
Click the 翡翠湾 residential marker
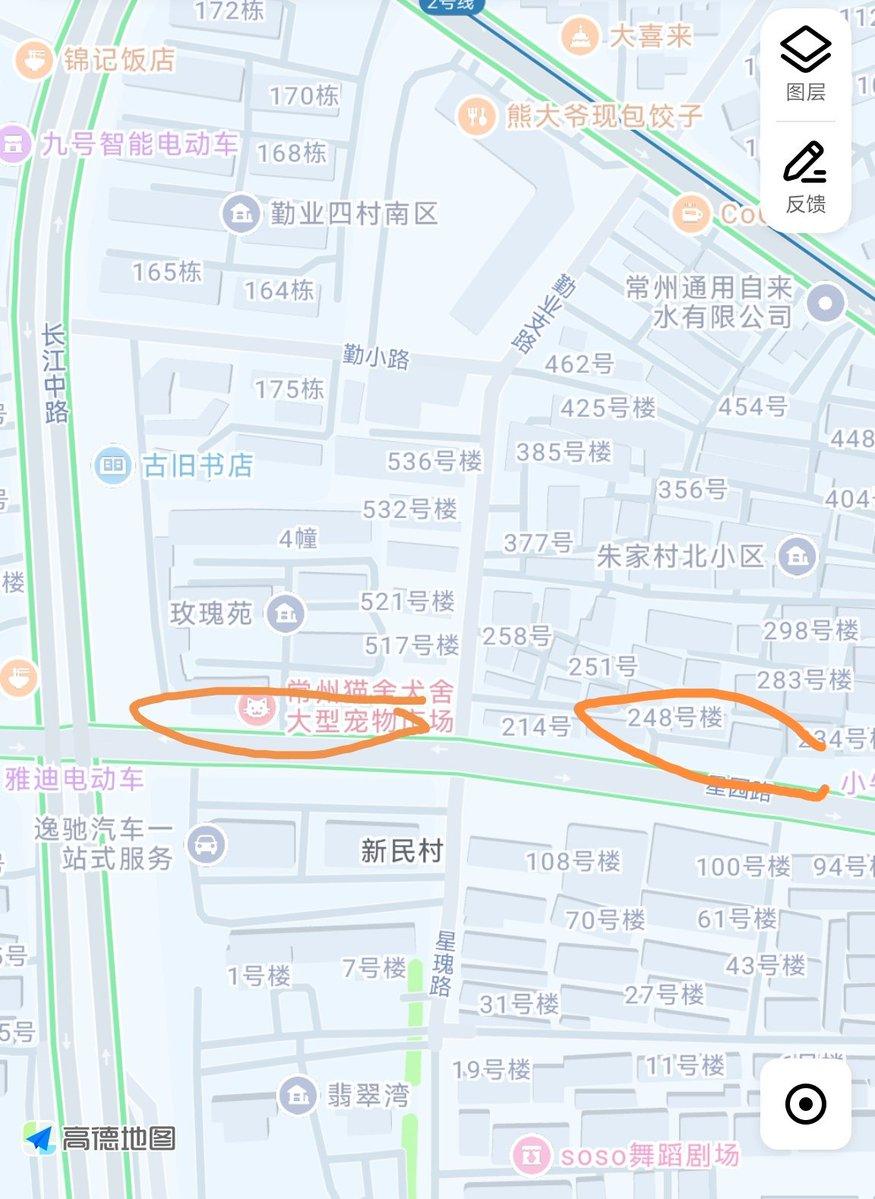point(299,1092)
